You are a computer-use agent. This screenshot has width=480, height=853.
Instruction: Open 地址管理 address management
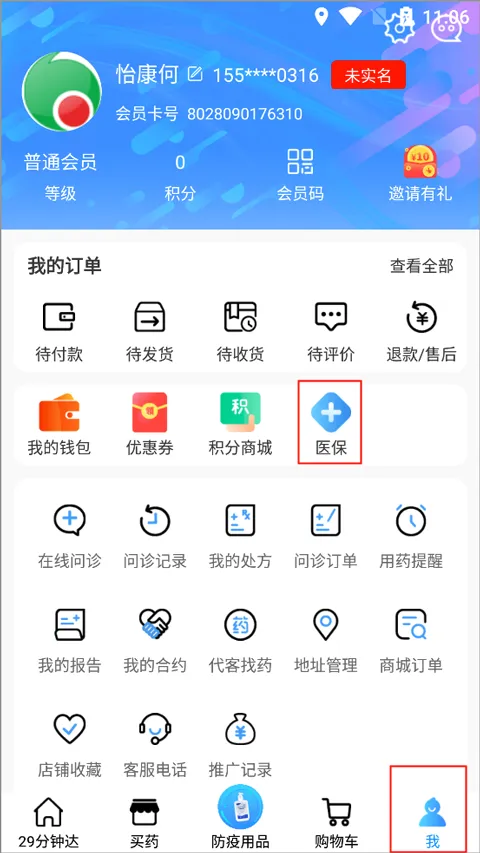point(325,641)
